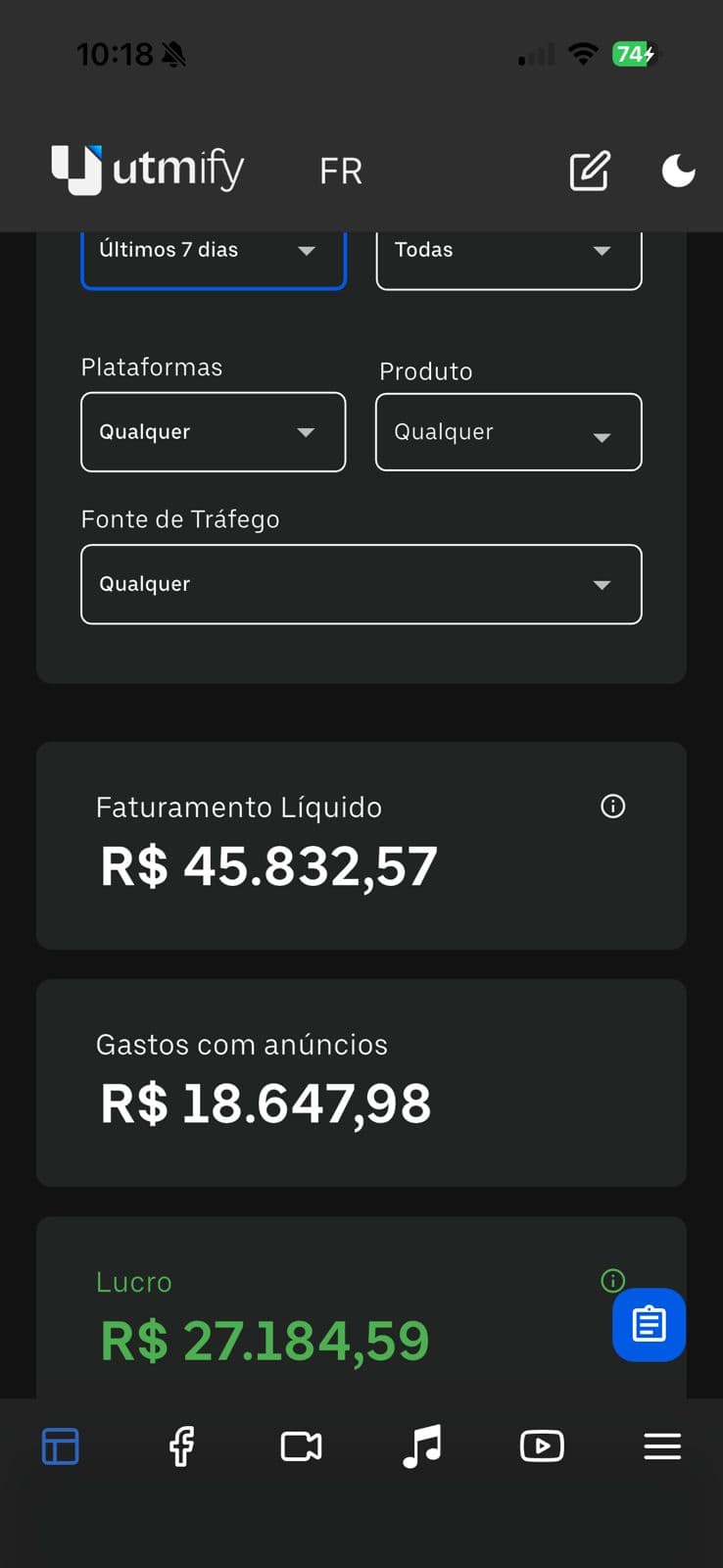Open the Plataformas dropdown

[214, 432]
